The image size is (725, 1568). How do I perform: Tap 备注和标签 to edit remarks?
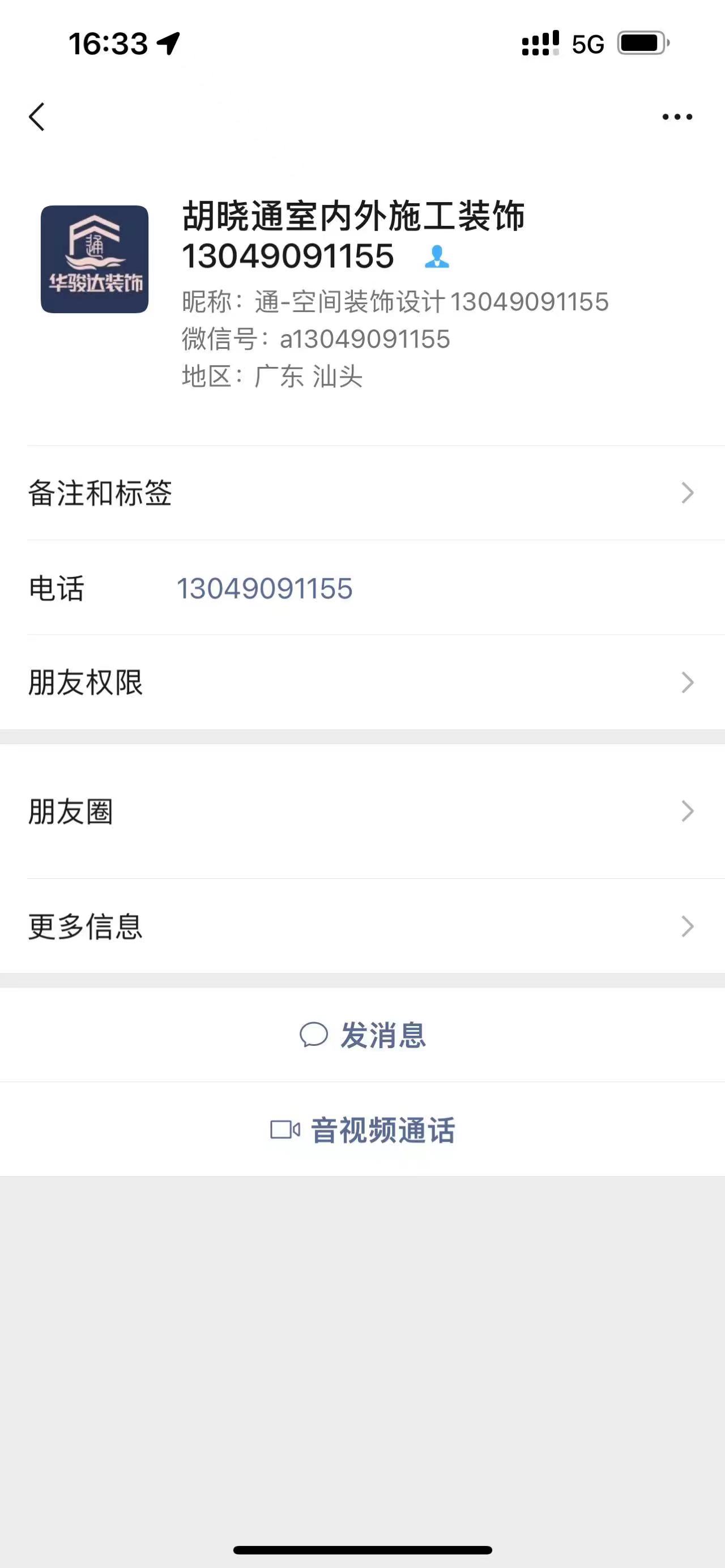(x=362, y=494)
